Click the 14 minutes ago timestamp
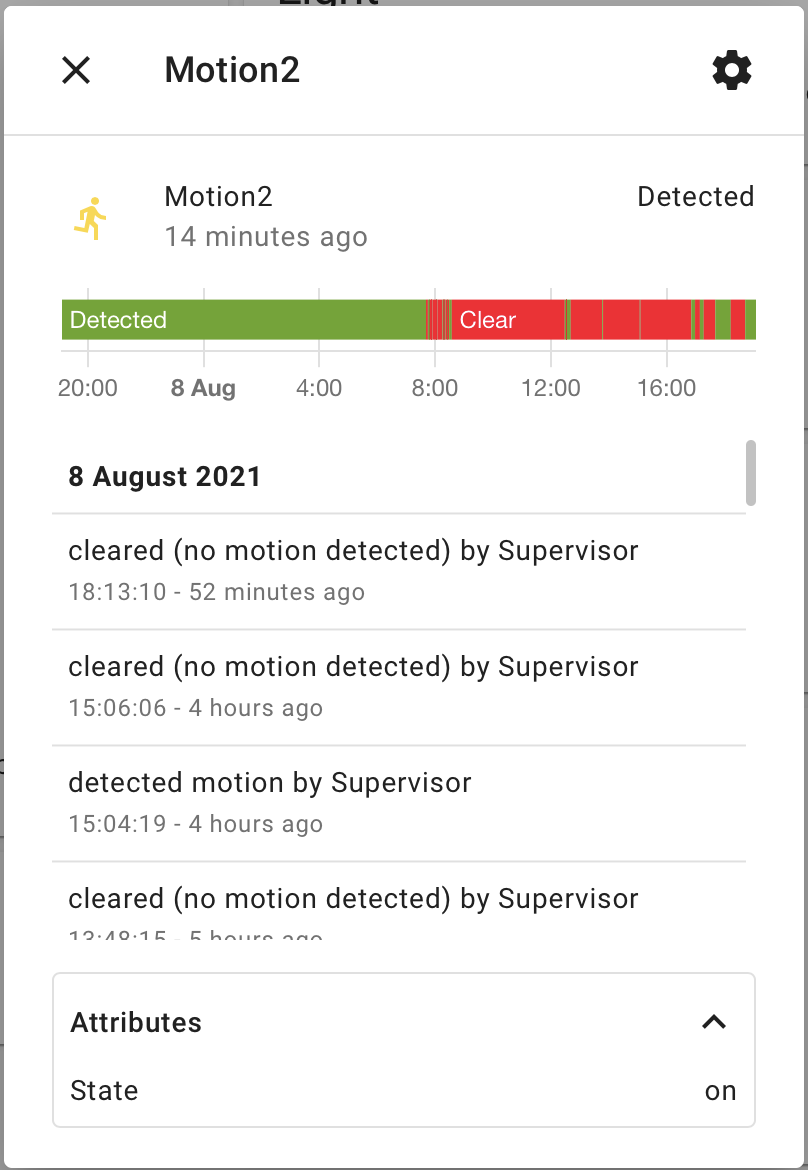The height and width of the screenshot is (1170, 808). (267, 237)
